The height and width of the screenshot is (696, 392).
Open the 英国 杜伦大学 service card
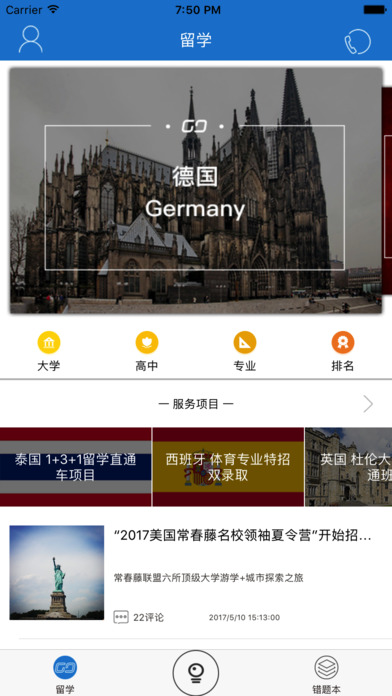click(x=348, y=467)
